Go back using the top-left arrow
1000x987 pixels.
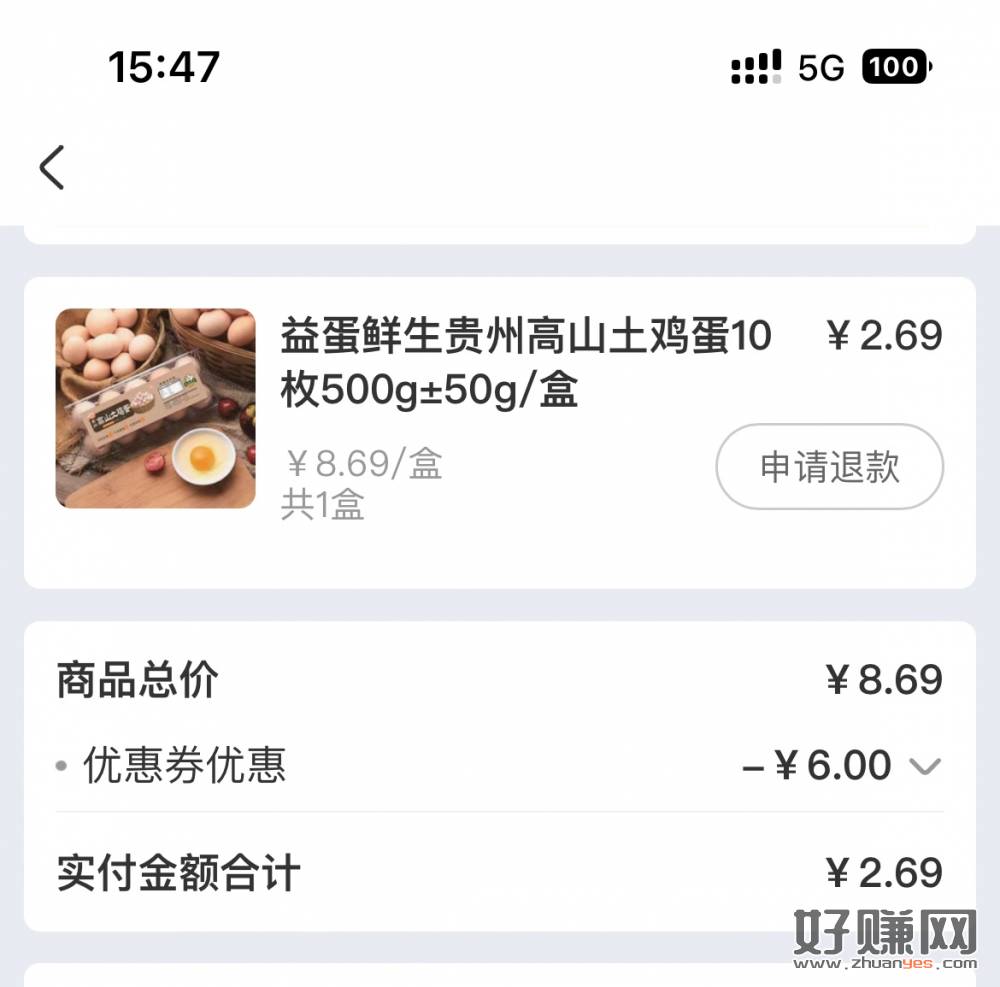tap(52, 167)
